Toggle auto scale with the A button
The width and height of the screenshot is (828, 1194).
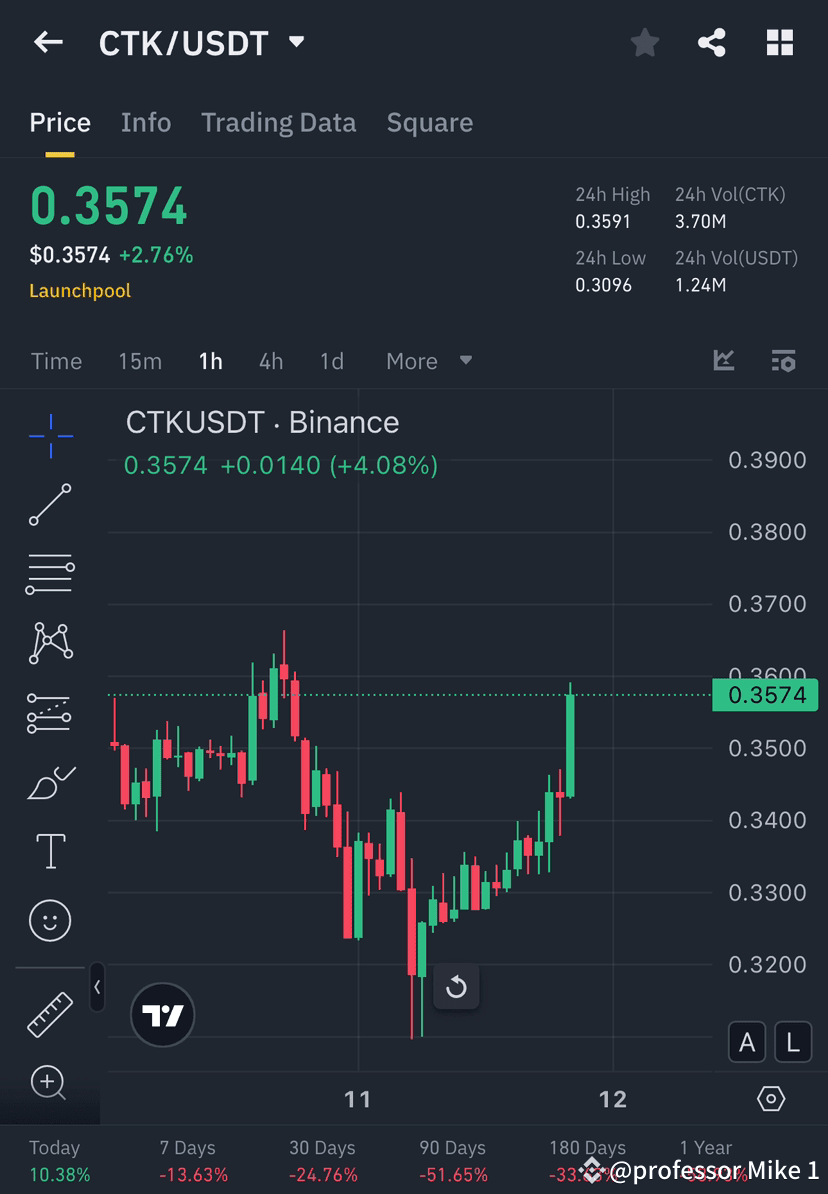point(747,1042)
